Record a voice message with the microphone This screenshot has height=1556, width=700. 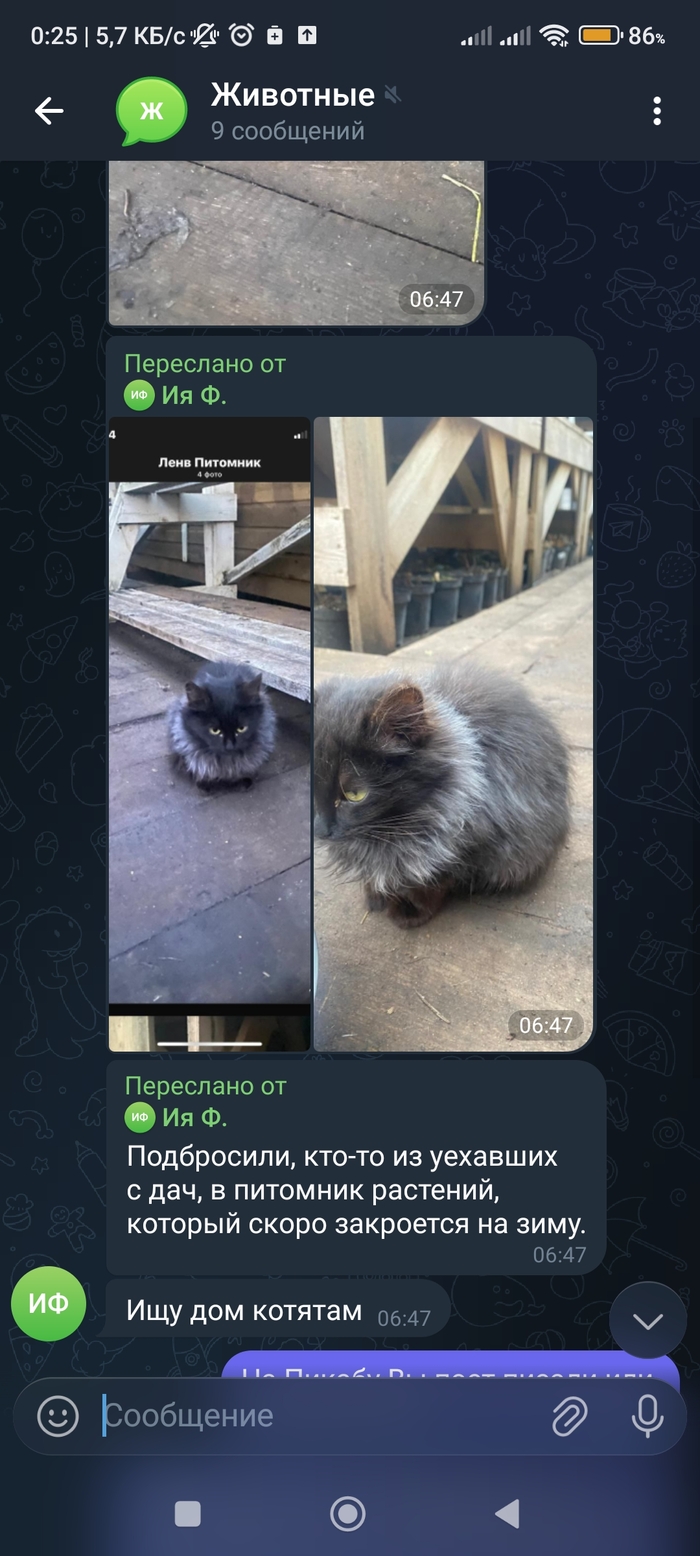pyautogui.click(x=647, y=1416)
